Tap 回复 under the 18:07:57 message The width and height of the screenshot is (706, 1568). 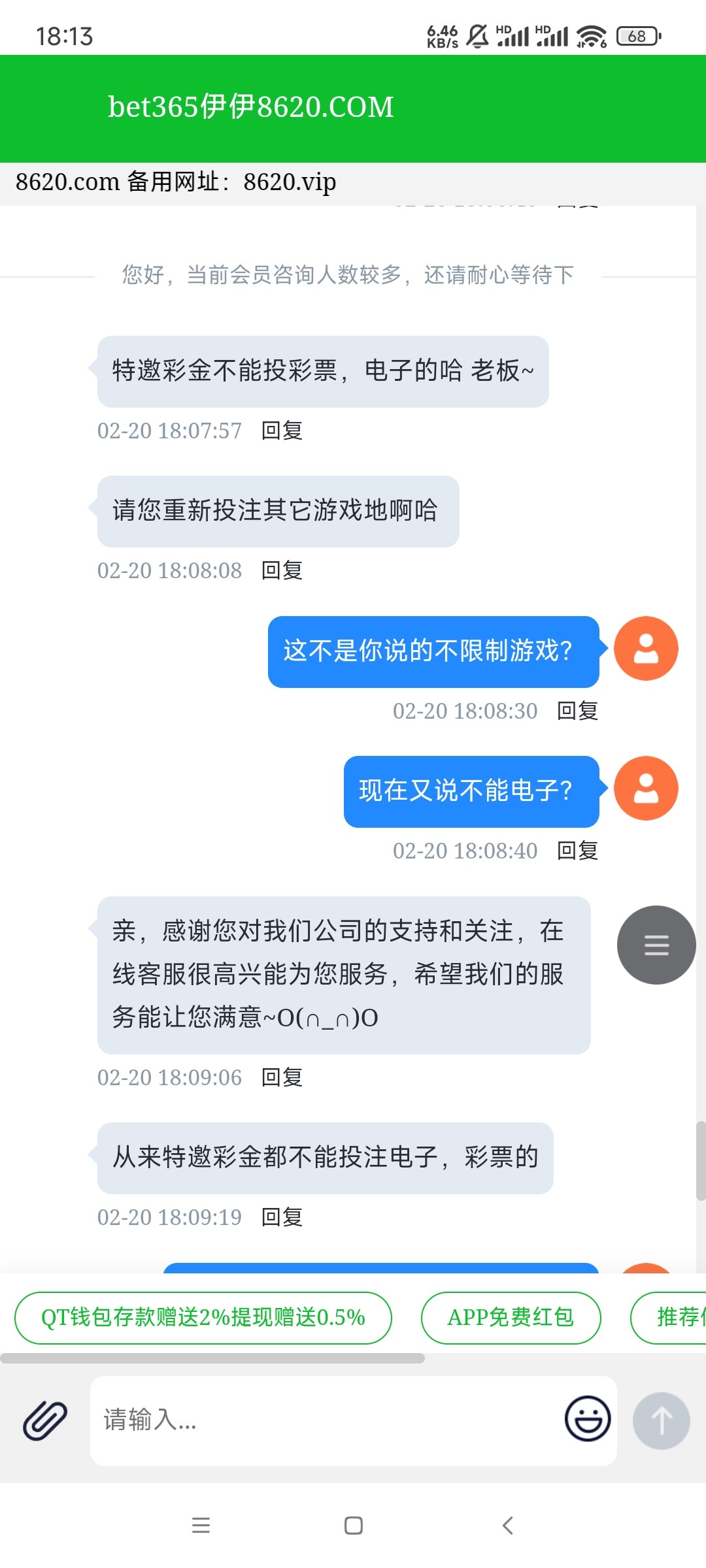click(282, 431)
